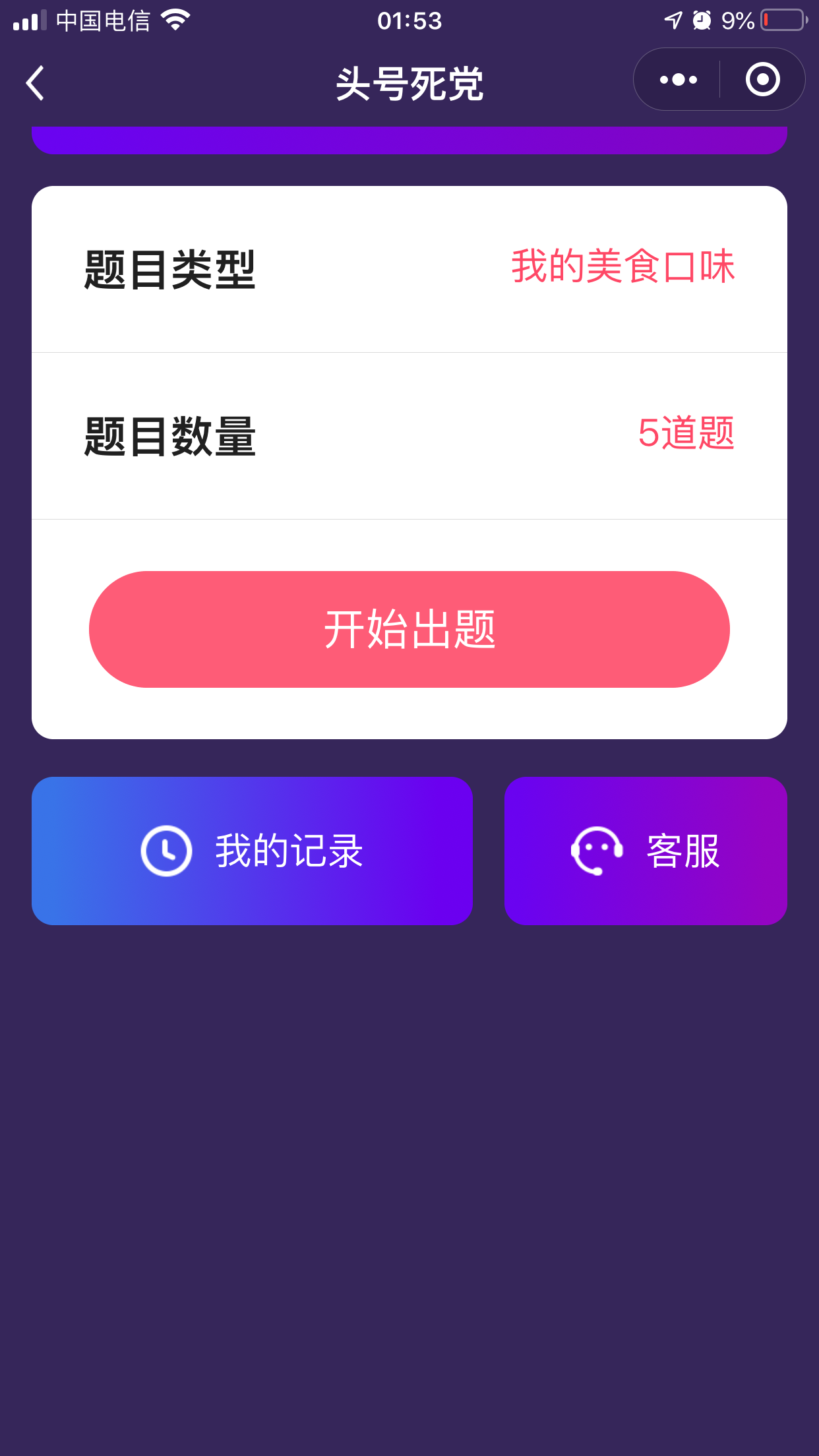Close the mini program via circle icon

762,80
